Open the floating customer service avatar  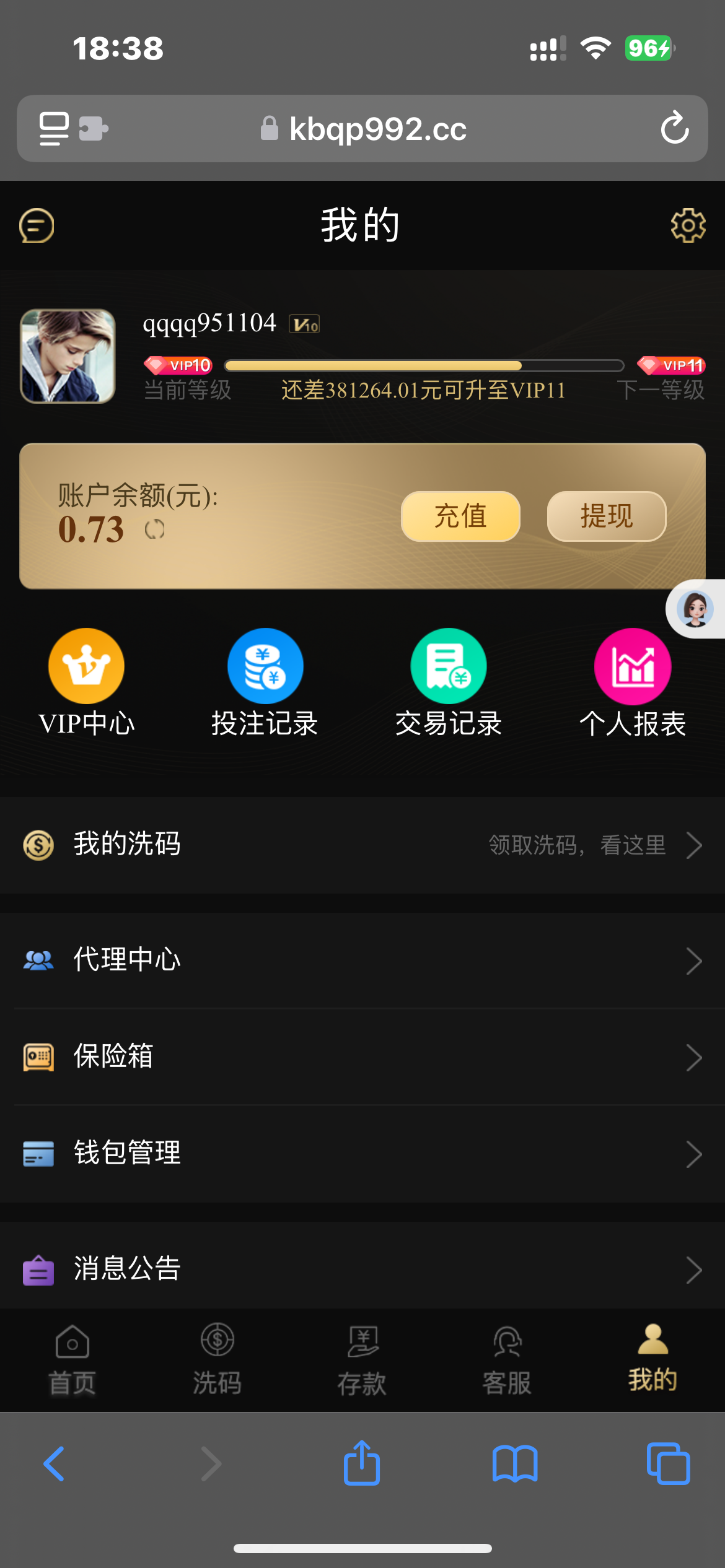tap(695, 609)
